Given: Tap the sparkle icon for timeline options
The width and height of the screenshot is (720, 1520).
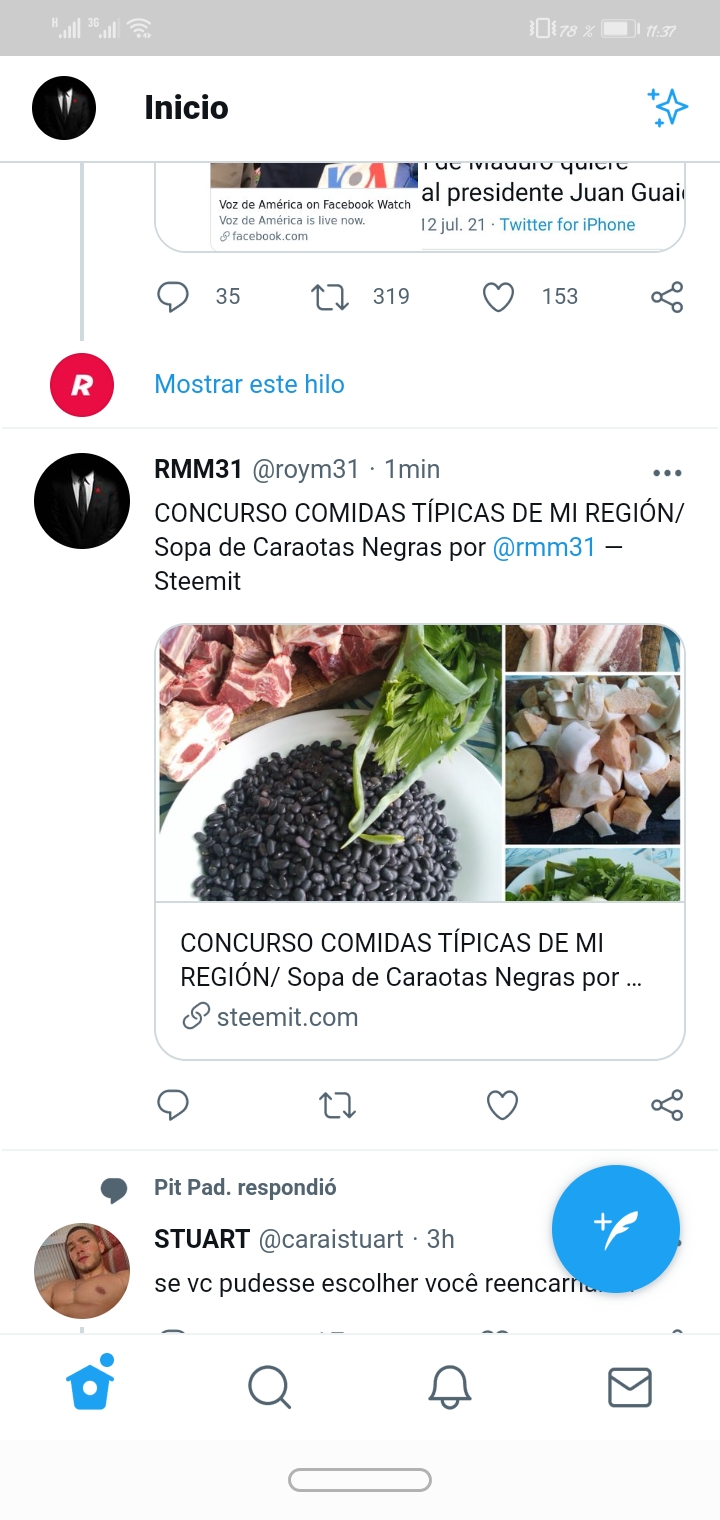Looking at the screenshot, I should pyautogui.click(x=667, y=108).
